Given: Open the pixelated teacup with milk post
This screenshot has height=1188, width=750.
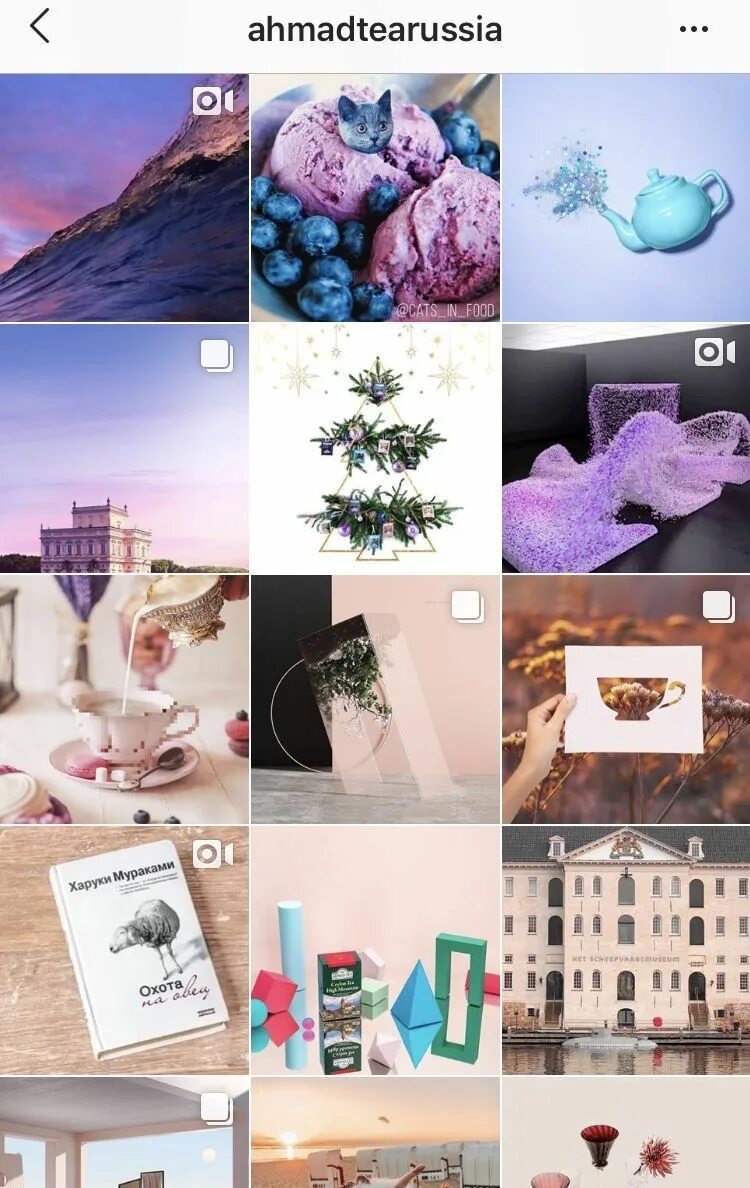Looking at the screenshot, I should [x=124, y=699].
